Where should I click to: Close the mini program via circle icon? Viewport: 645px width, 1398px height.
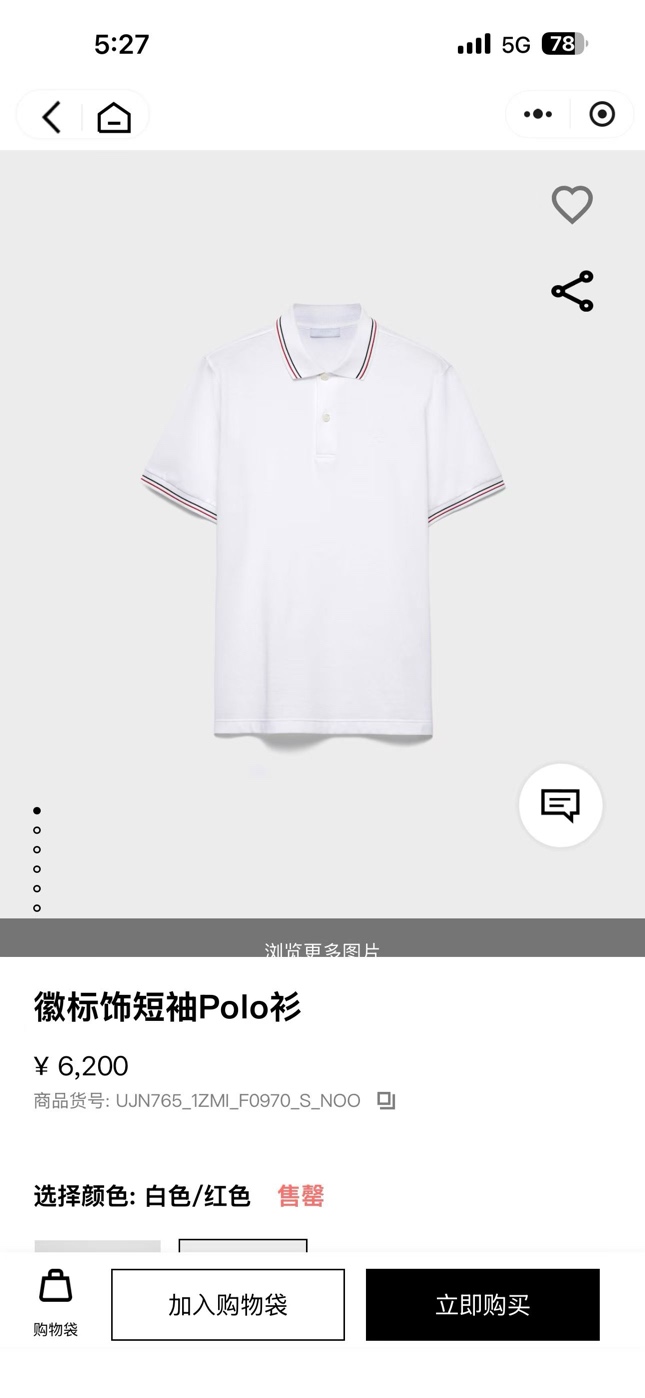tap(602, 114)
